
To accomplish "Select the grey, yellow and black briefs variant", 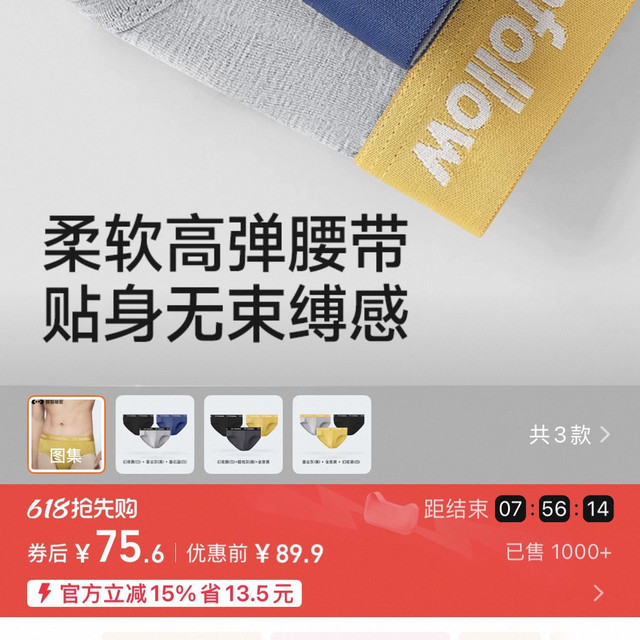I will tap(331, 434).
